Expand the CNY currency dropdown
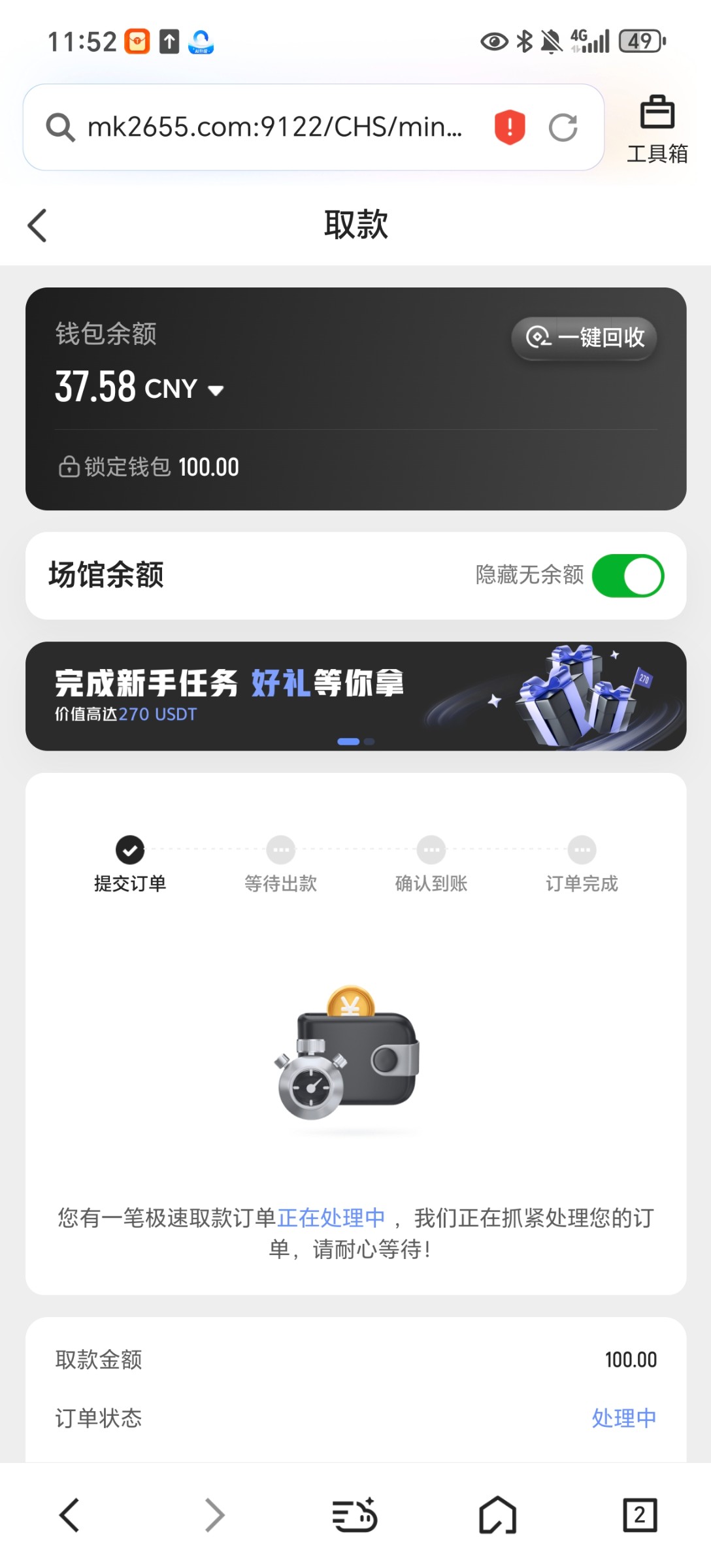This screenshot has height=1568, width=711. (x=216, y=390)
